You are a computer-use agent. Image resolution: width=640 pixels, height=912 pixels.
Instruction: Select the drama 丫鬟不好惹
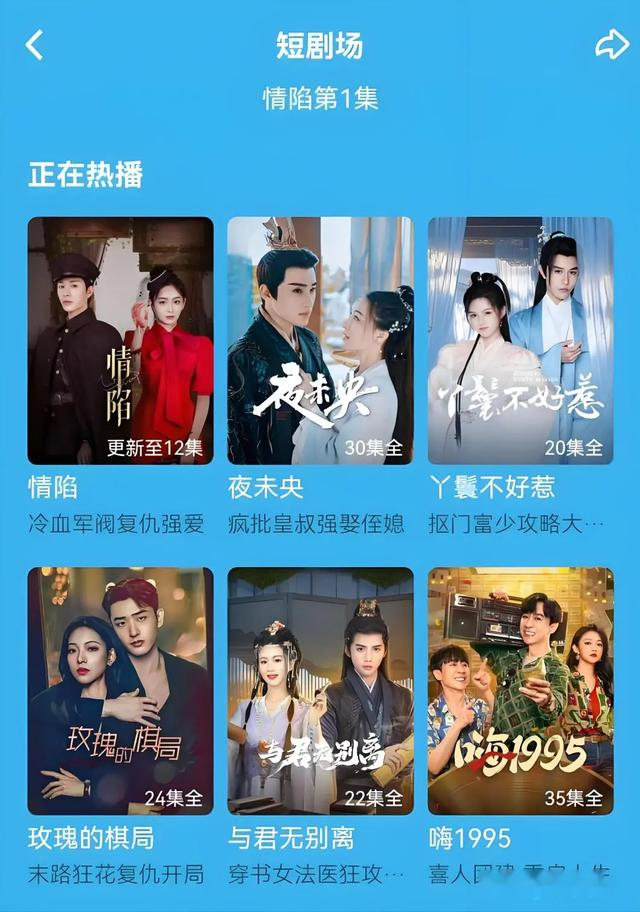(x=520, y=341)
